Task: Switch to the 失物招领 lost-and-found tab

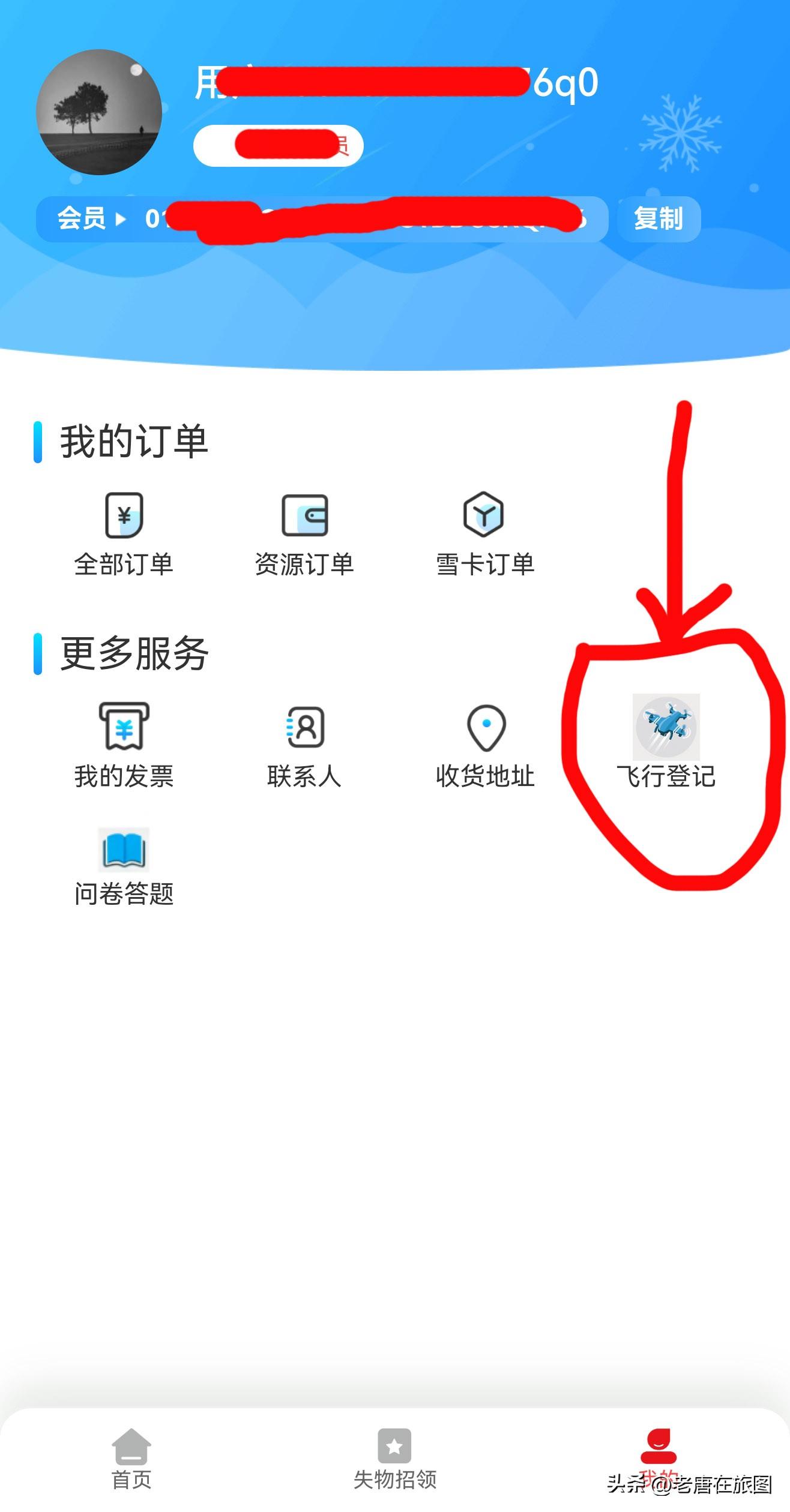Action: 395,1459
